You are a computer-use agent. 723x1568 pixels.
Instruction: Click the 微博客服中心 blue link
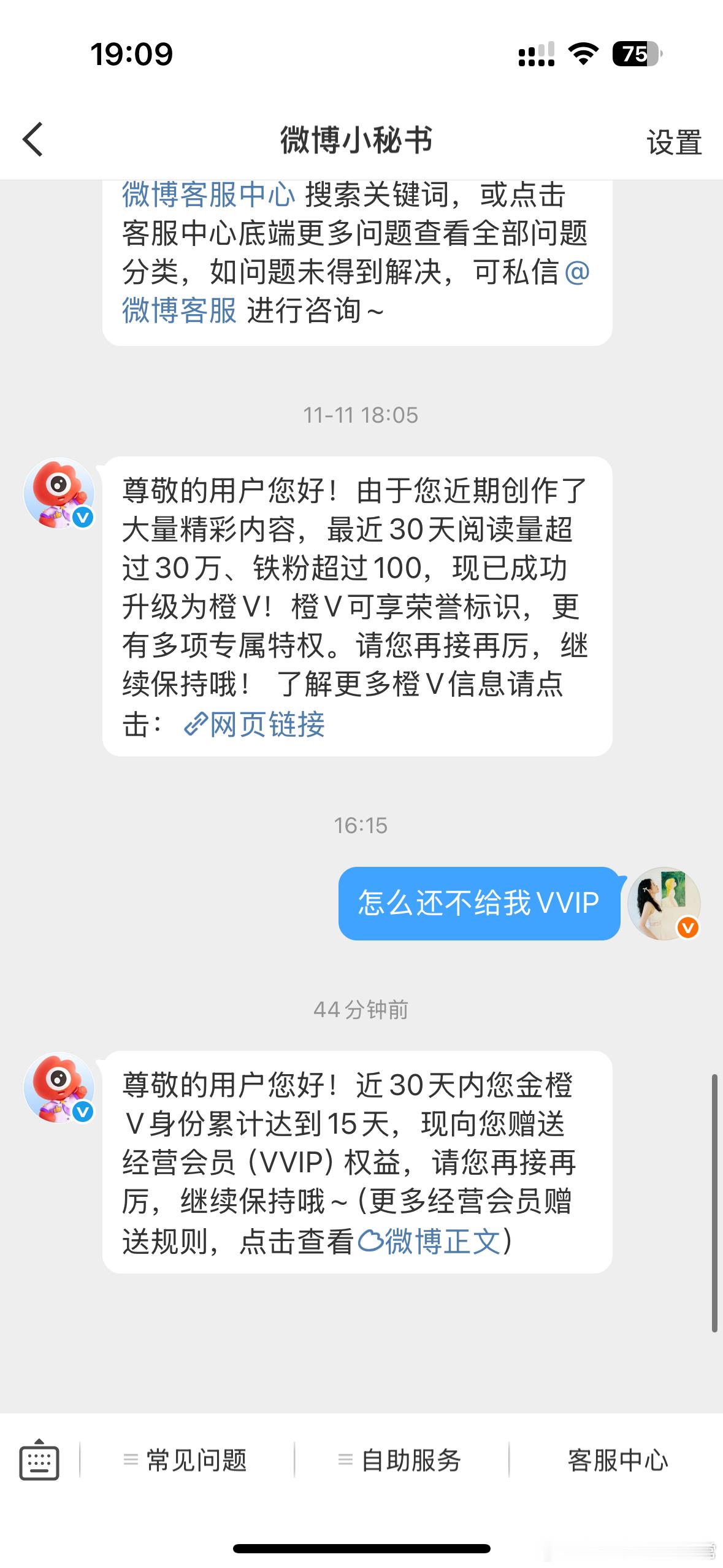(x=209, y=194)
